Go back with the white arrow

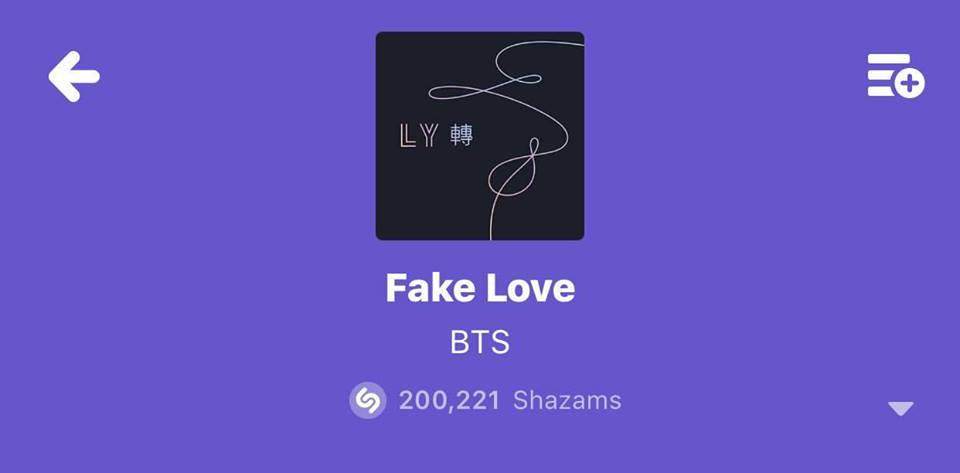(x=74, y=76)
